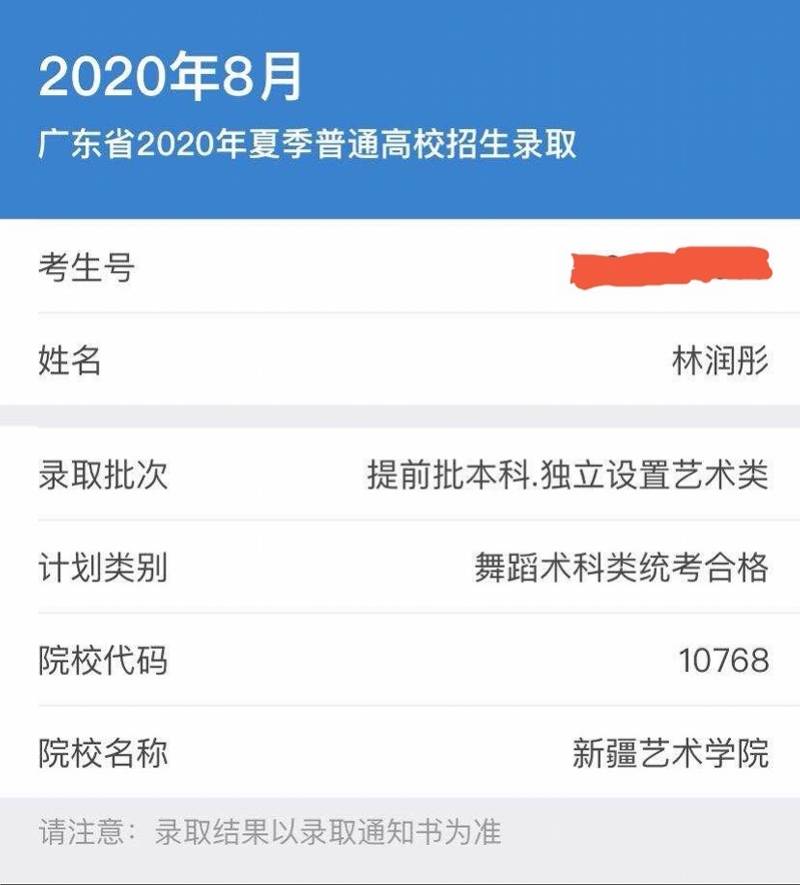Select the 提前批本科.独立设置艺术类 value
This screenshot has height=885, width=800.
(x=570, y=475)
